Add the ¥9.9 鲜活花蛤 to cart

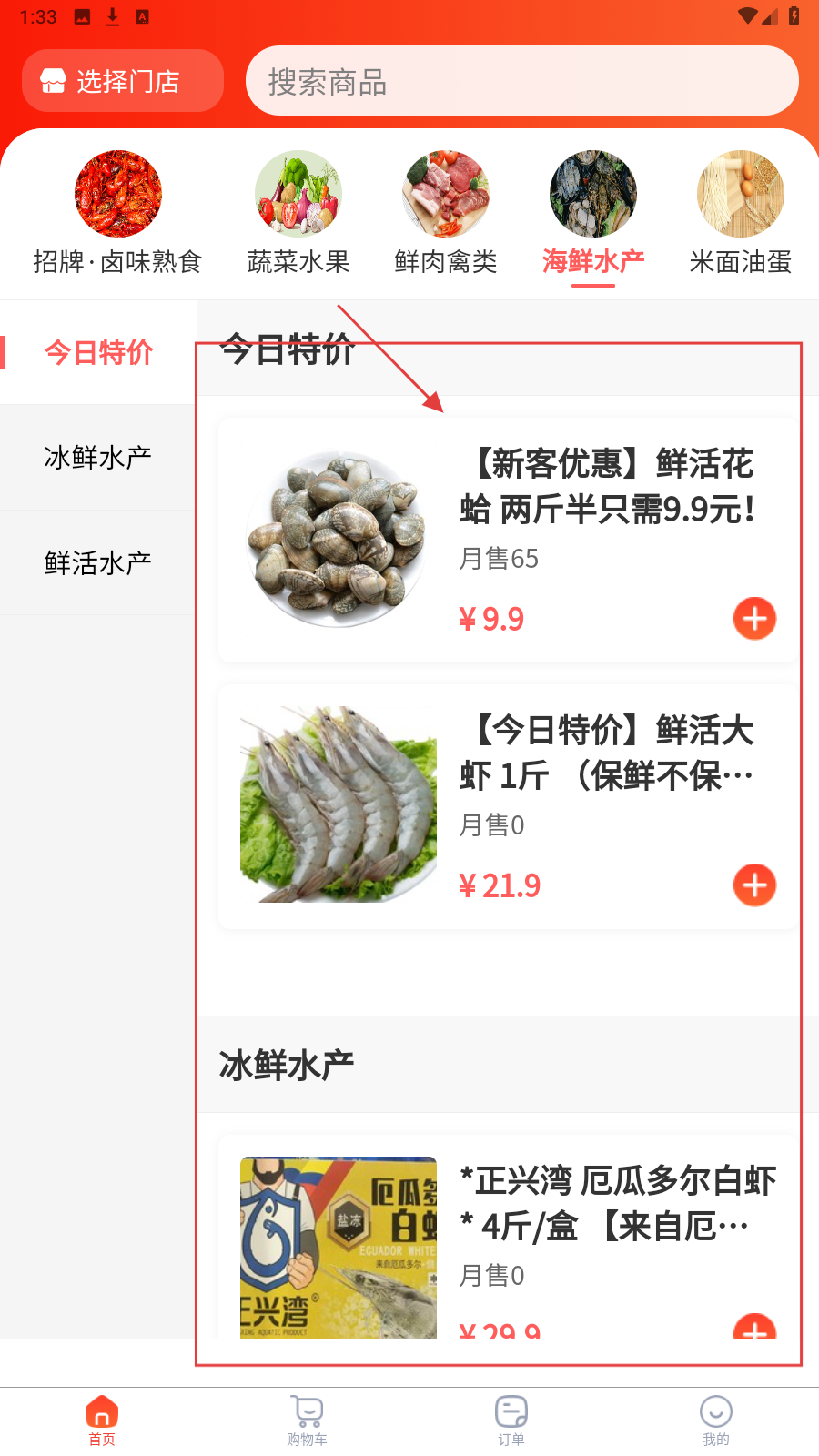pos(754,619)
